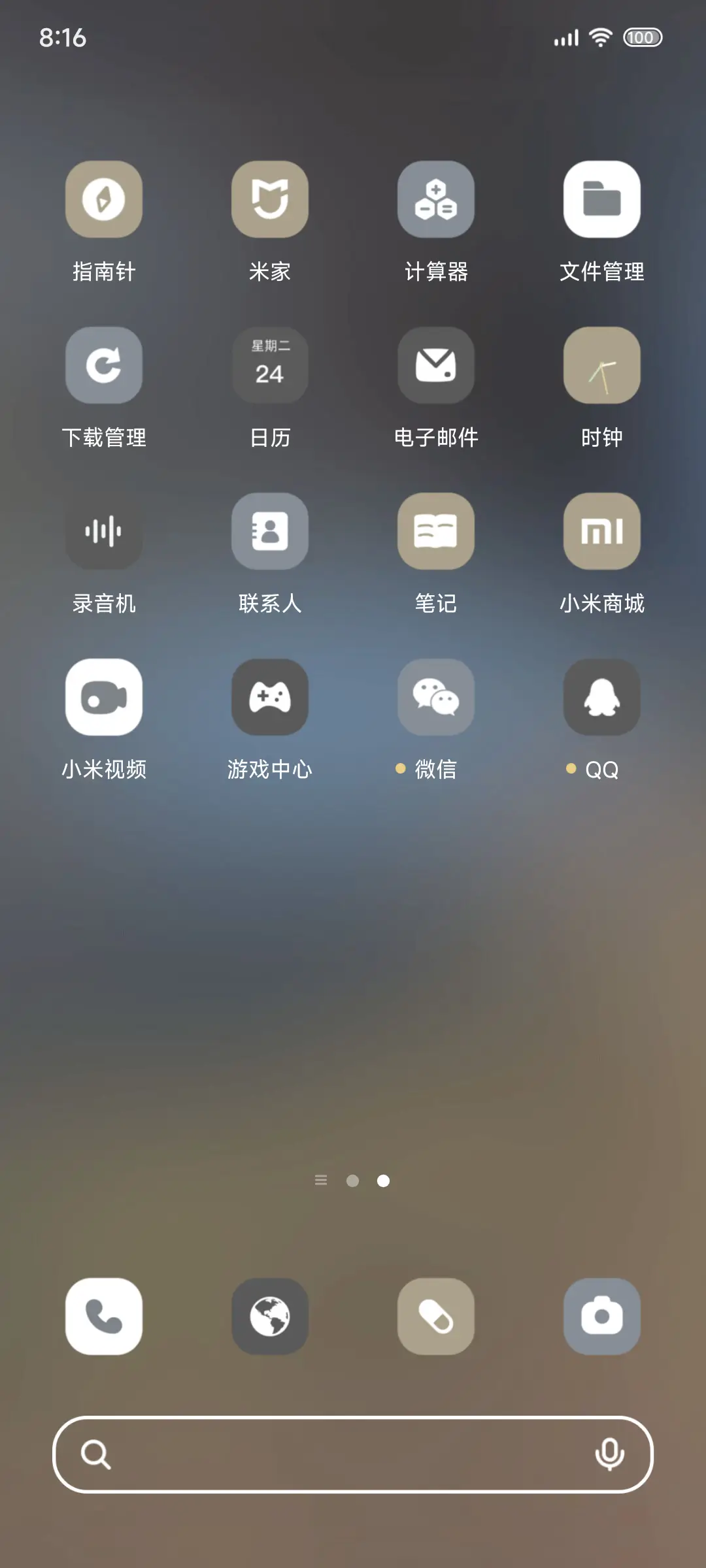The height and width of the screenshot is (1568, 706).
Task: Start the 录音机 voice recorder
Action: click(104, 531)
